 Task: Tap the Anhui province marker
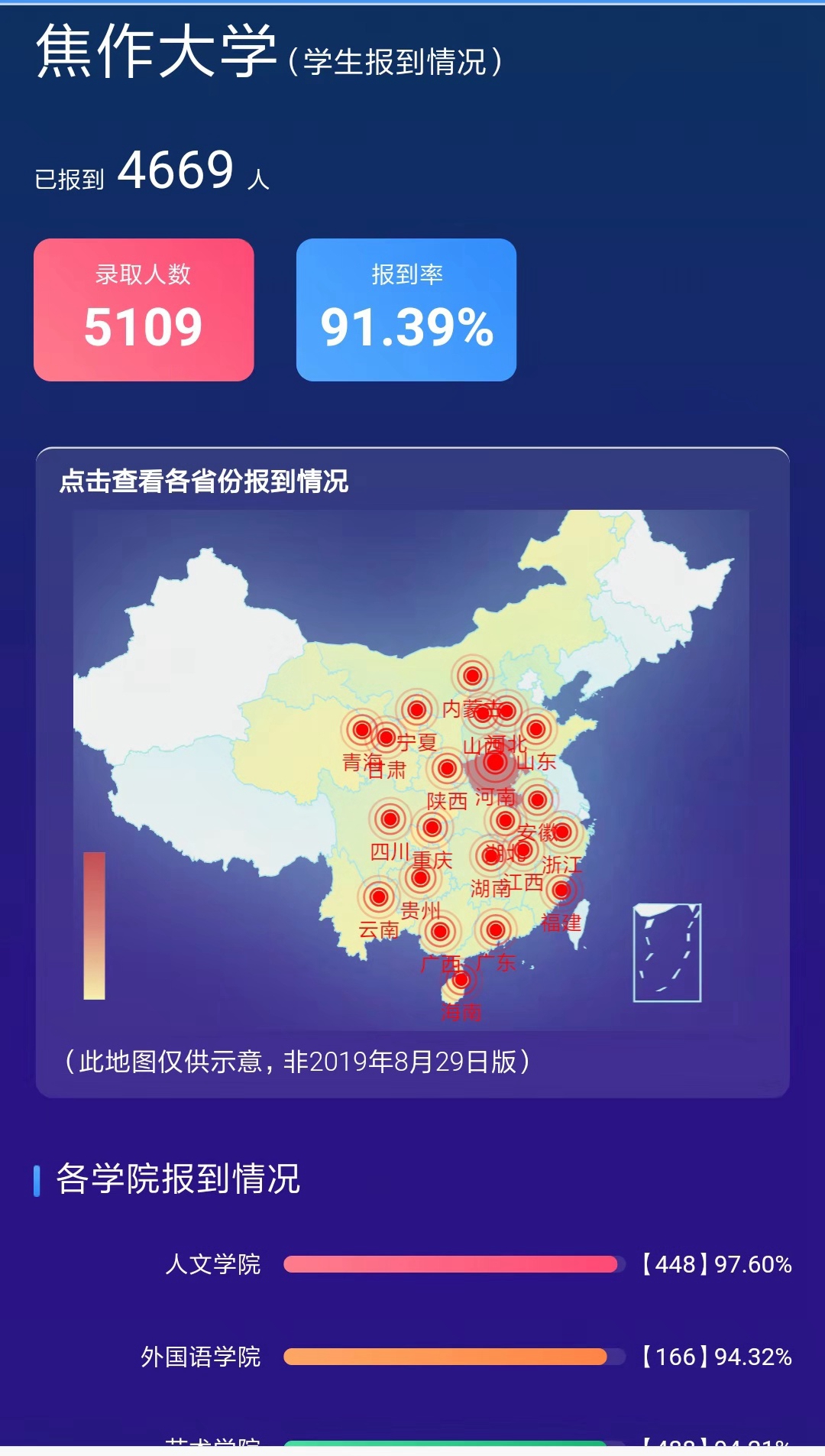[x=537, y=799]
